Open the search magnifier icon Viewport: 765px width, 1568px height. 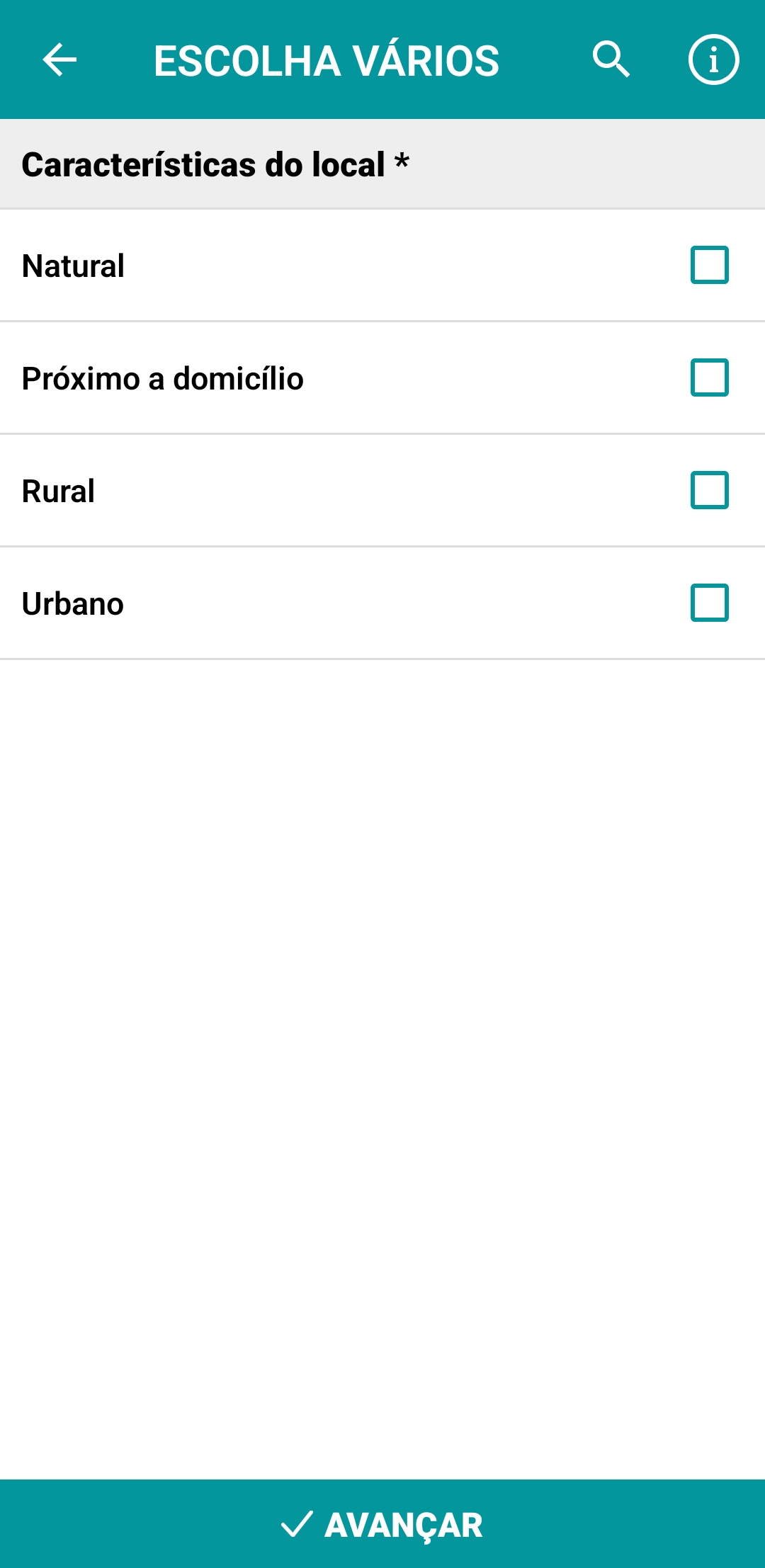(x=611, y=59)
